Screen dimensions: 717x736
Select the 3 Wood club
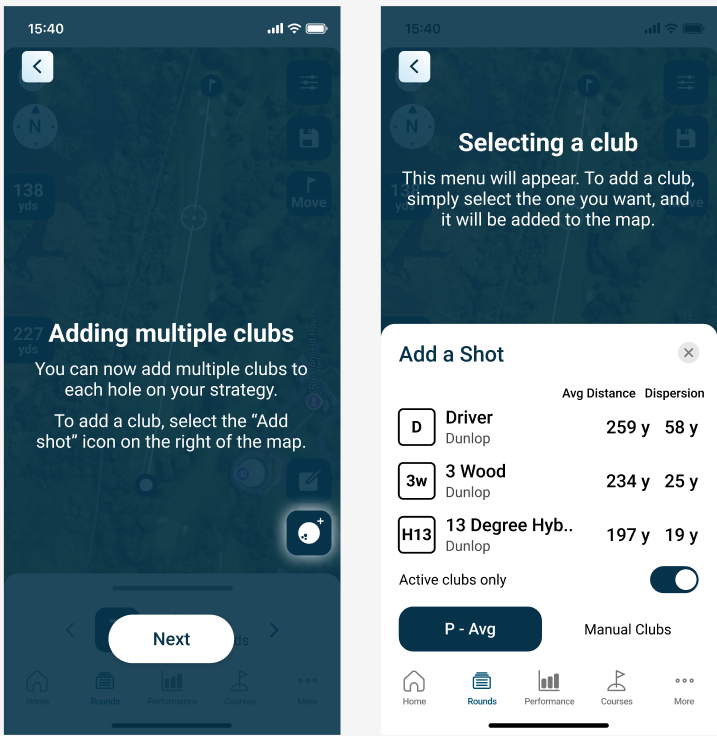548,481
